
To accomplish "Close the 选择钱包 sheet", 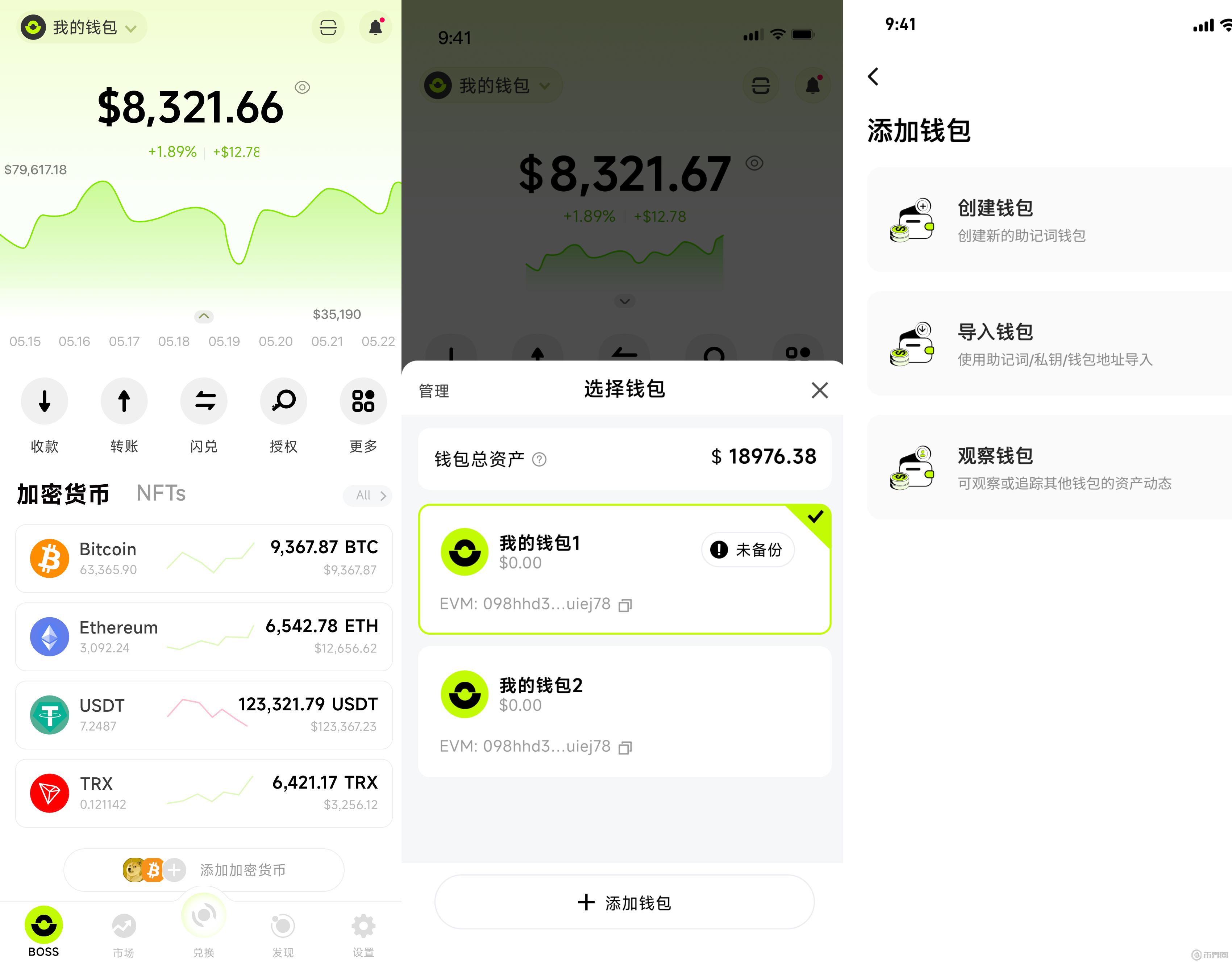I will (x=819, y=390).
